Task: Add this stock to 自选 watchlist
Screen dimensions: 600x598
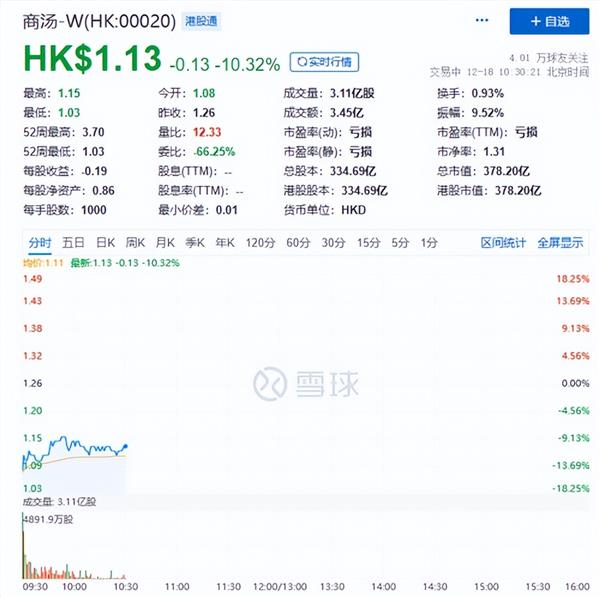Action: point(549,20)
